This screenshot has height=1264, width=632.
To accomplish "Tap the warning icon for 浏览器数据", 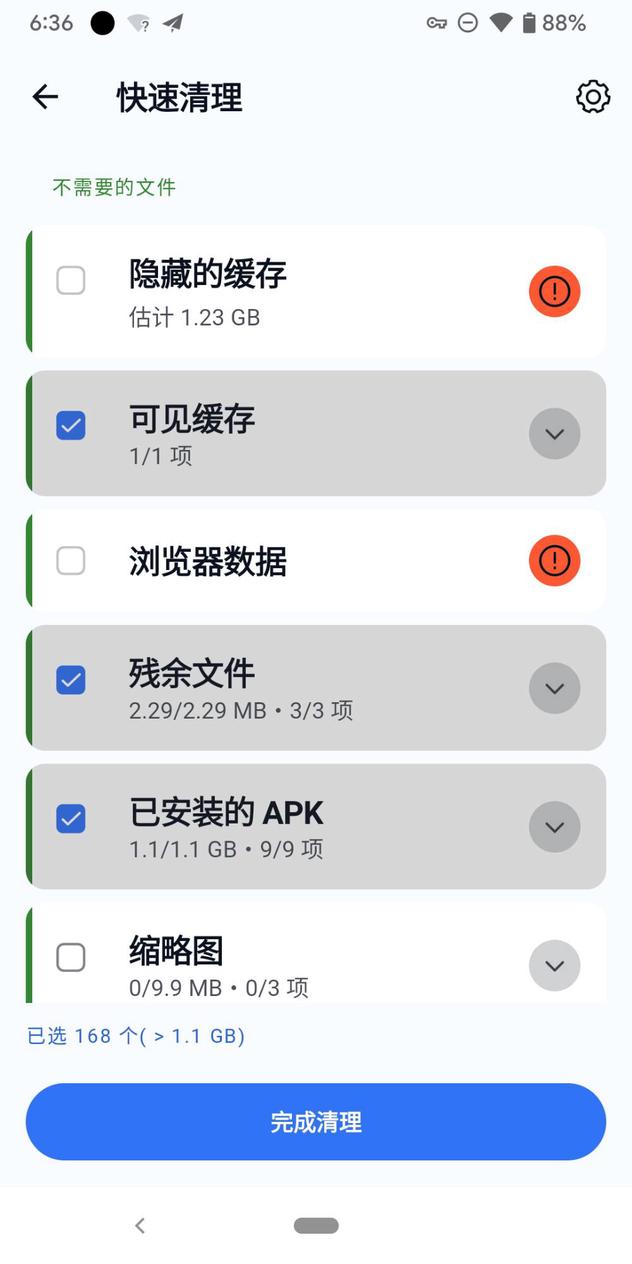I will [x=554, y=561].
